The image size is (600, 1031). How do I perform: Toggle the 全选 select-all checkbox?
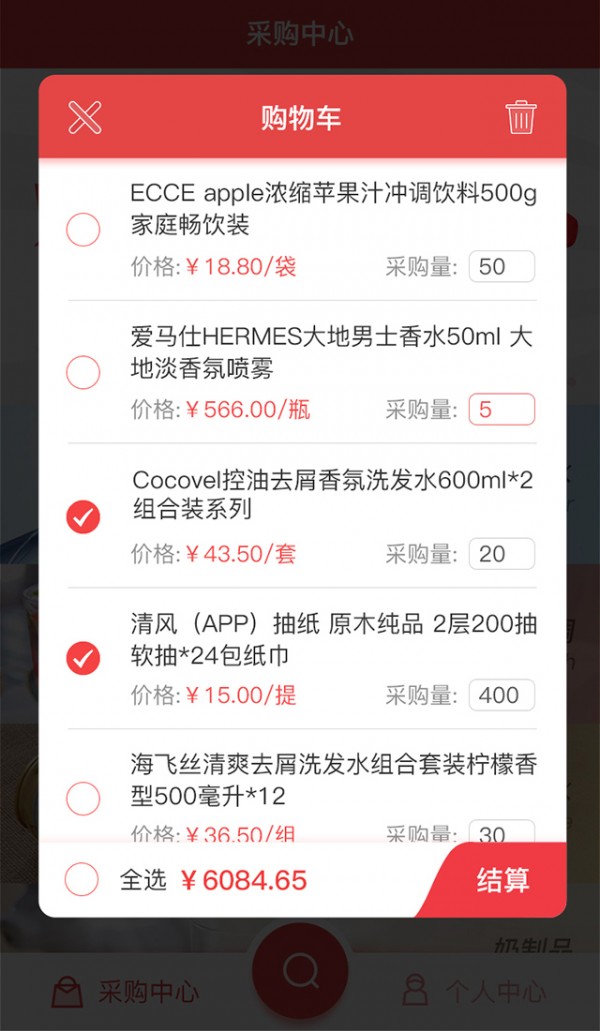(x=82, y=880)
